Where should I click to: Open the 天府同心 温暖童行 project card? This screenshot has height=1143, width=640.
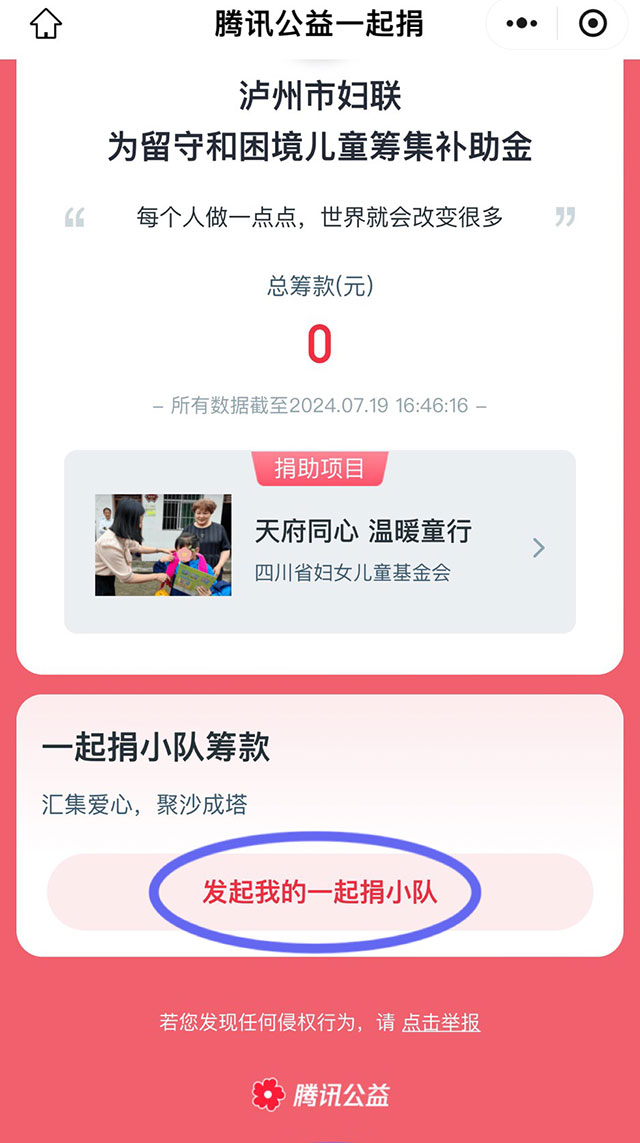[320, 547]
